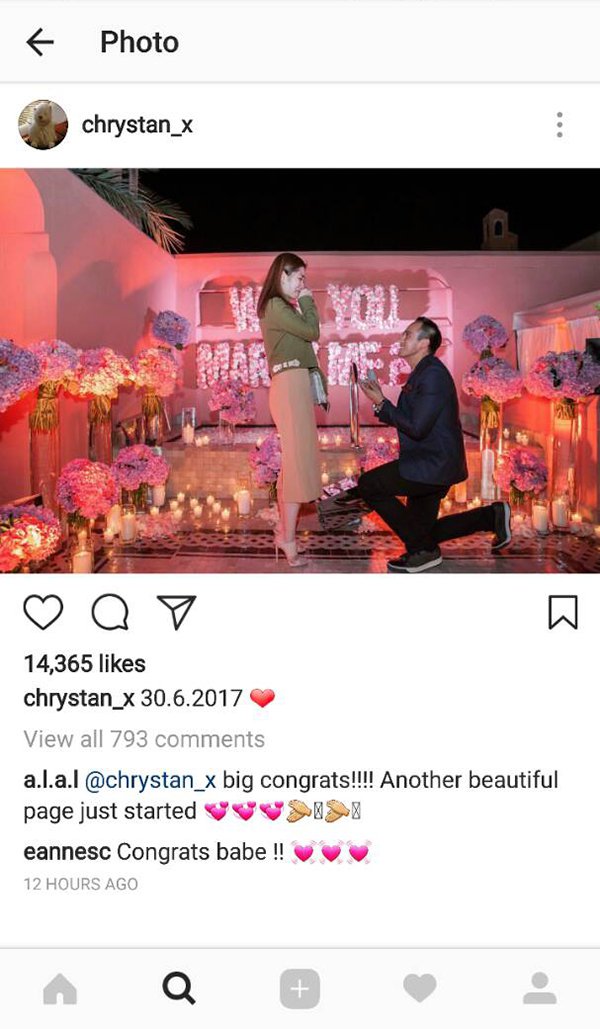Switch to the Profile tab
The image size is (600, 1029).
coord(540,989)
